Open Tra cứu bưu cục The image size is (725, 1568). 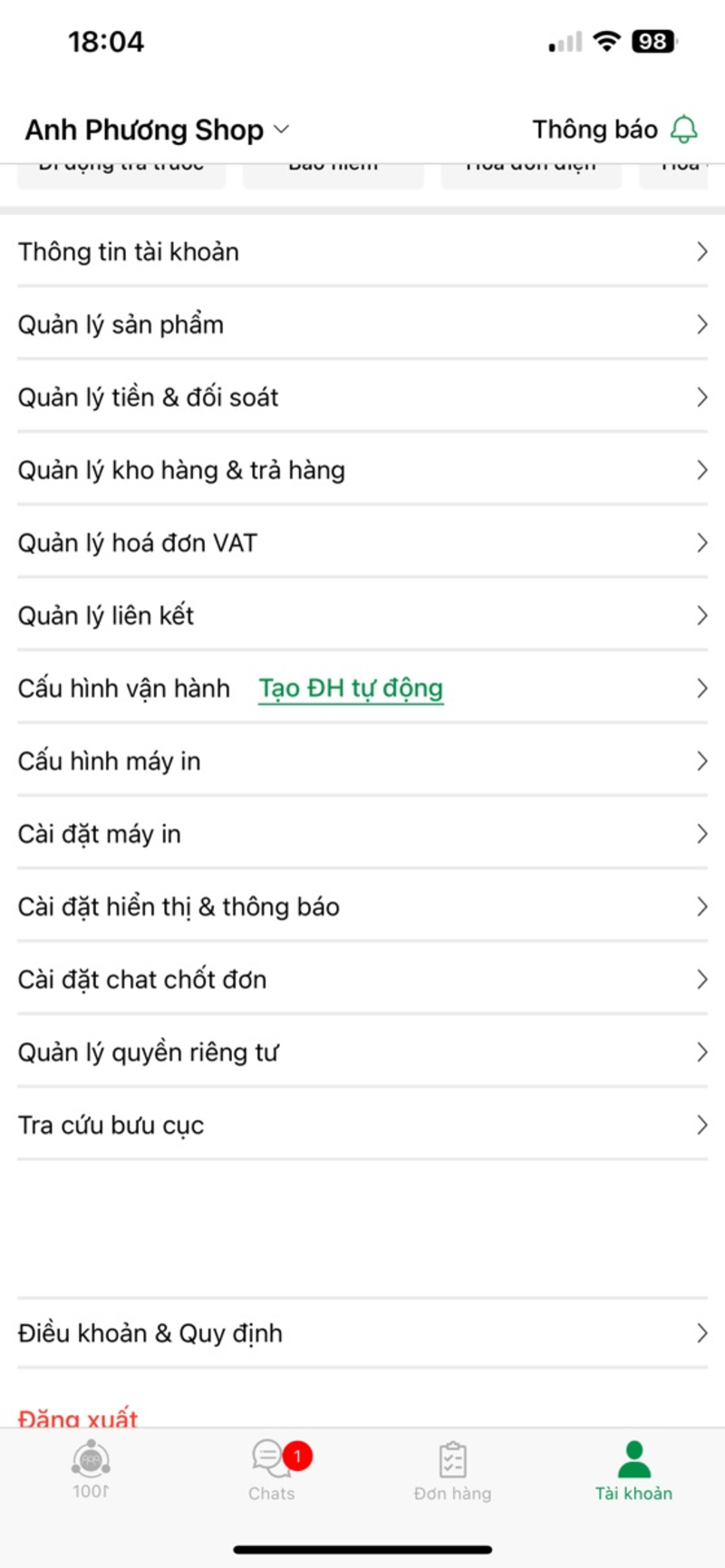362,1125
